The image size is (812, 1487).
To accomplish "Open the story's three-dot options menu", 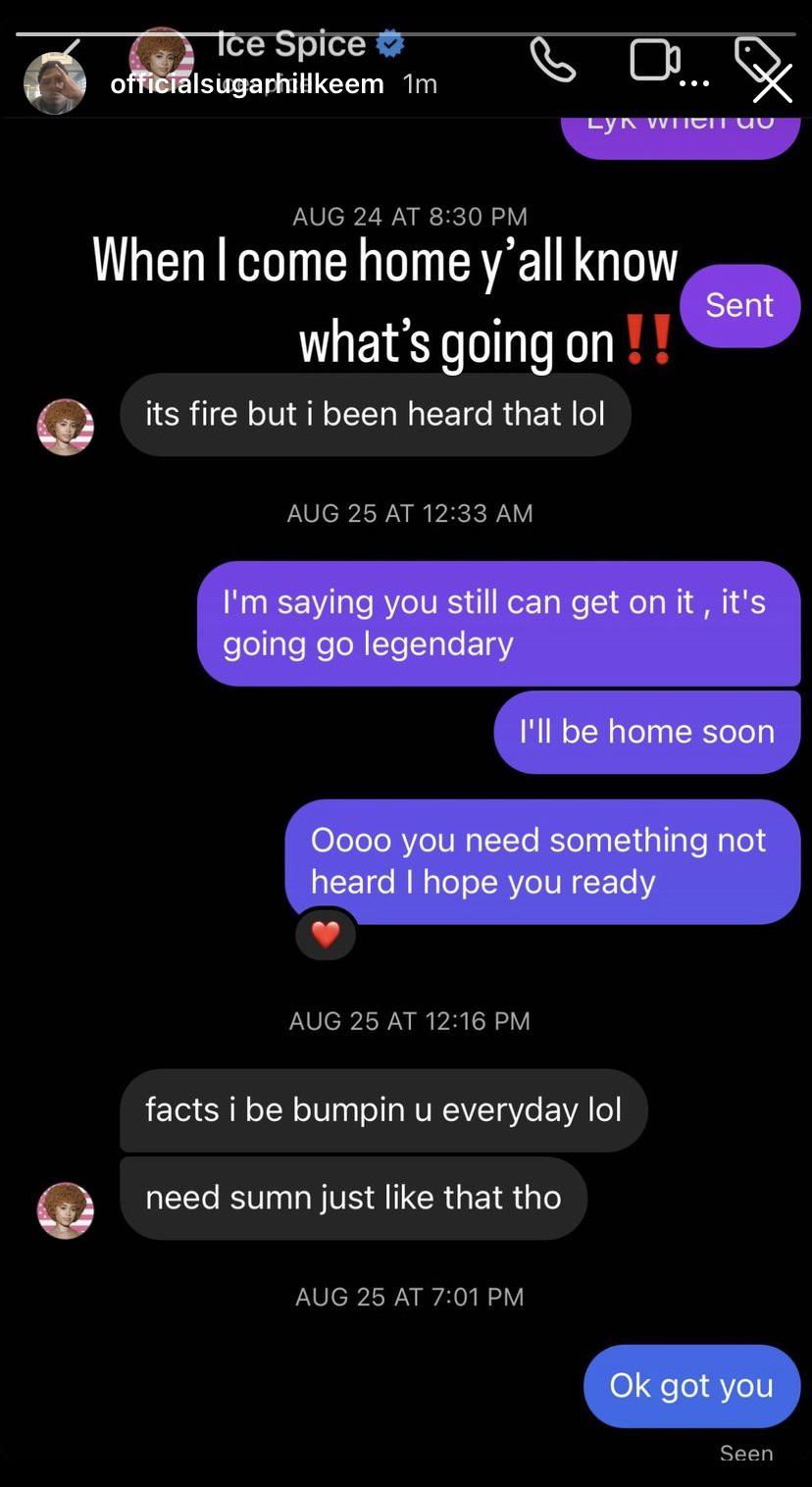I will 693,83.
